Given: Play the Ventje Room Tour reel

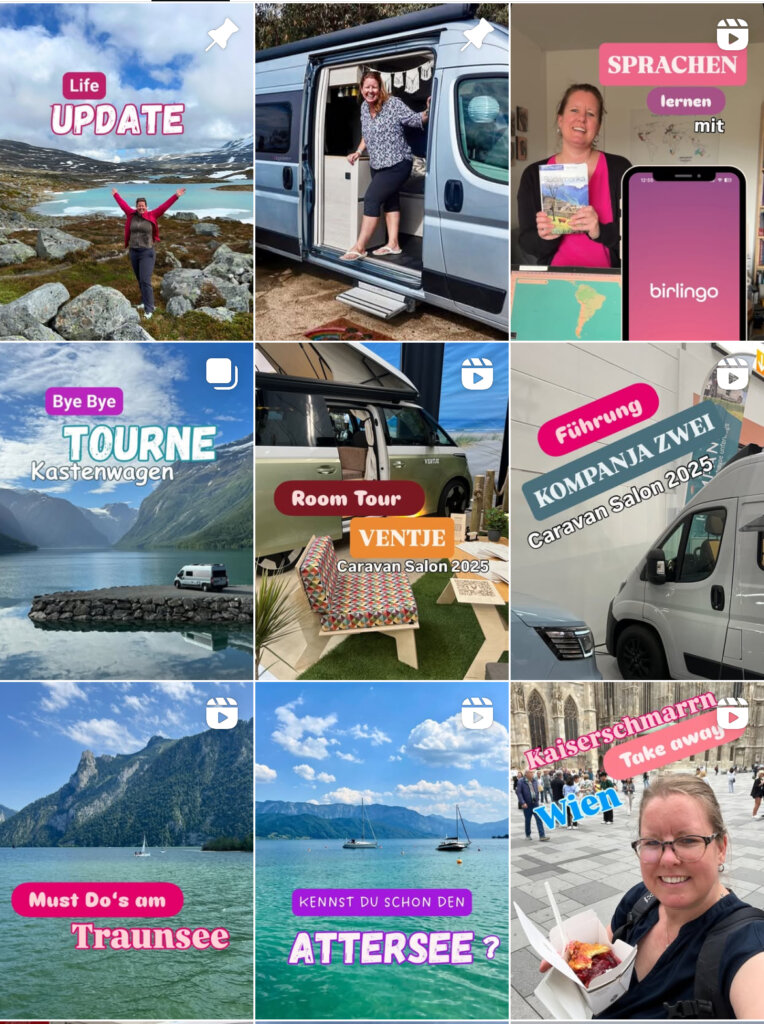Looking at the screenshot, I should click(x=381, y=511).
